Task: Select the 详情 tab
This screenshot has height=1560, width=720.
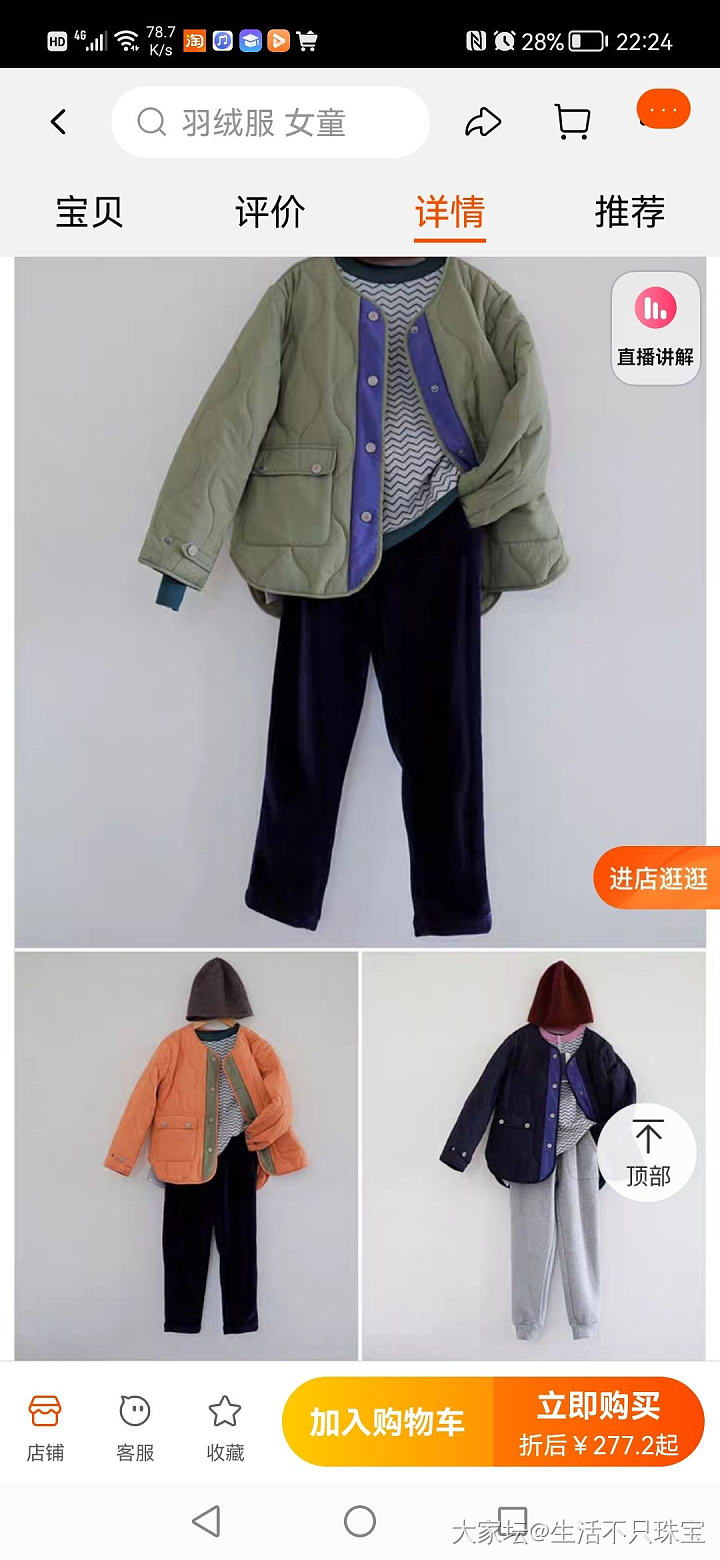Action: coord(450,212)
